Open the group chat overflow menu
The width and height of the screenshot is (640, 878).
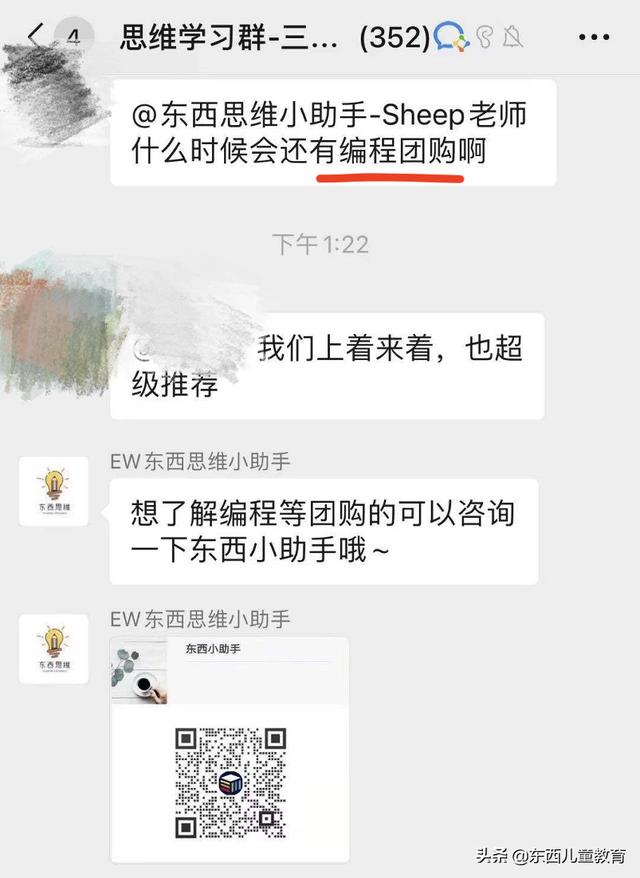[x=594, y=37]
